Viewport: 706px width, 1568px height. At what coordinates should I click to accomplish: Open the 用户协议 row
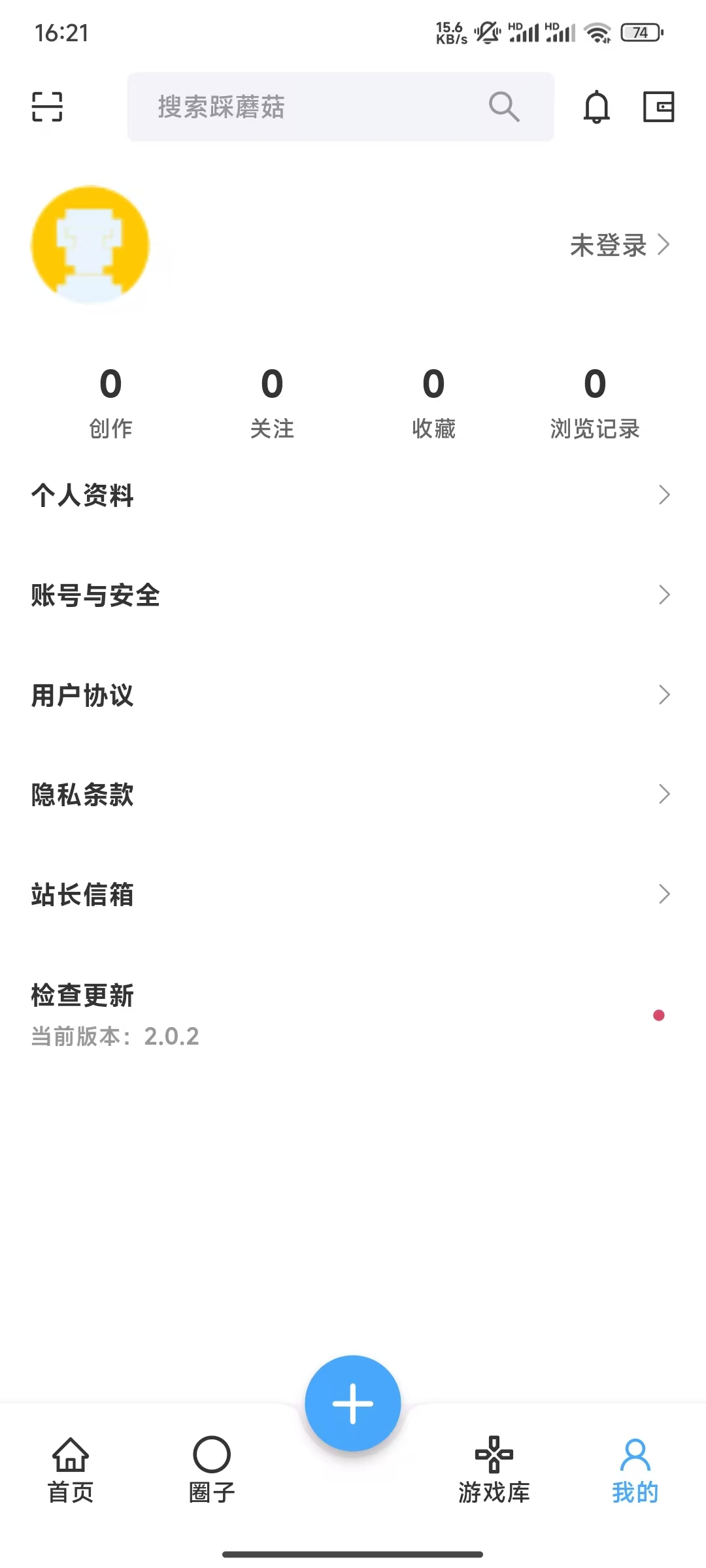click(x=352, y=695)
